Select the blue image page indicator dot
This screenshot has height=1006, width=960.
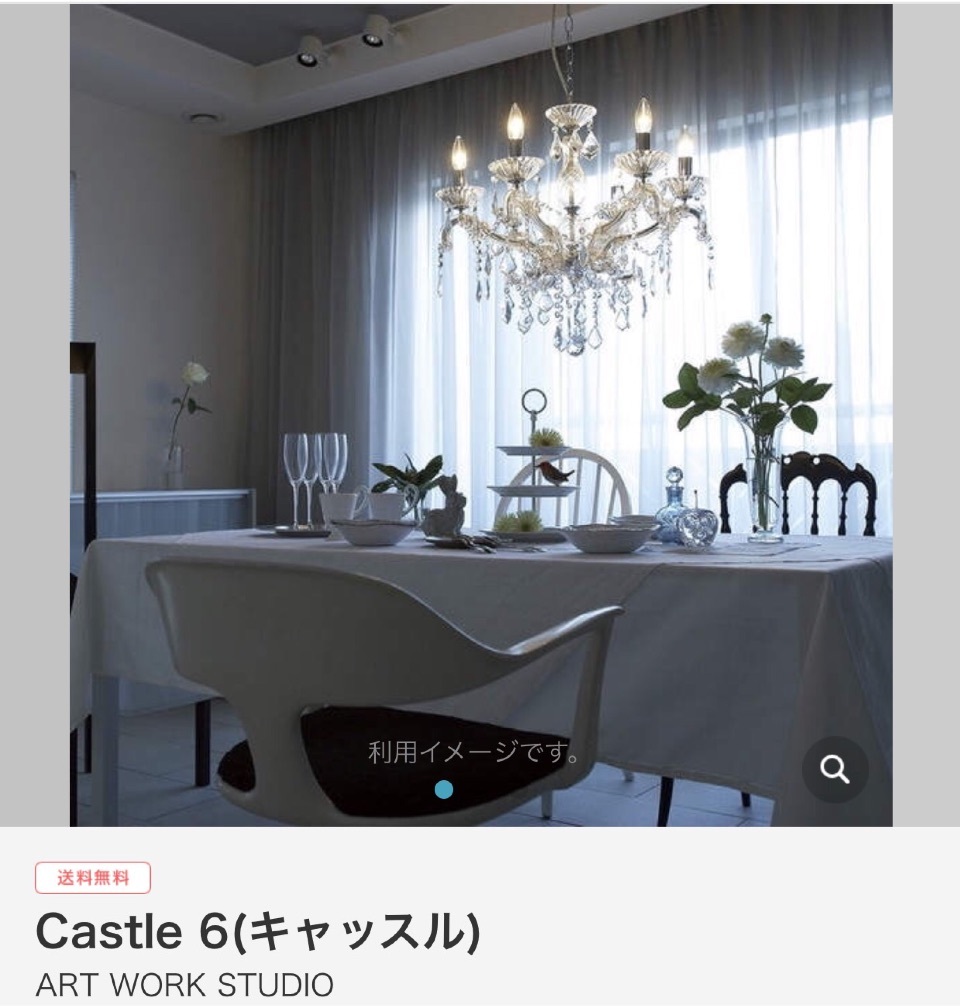tap(444, 790)
